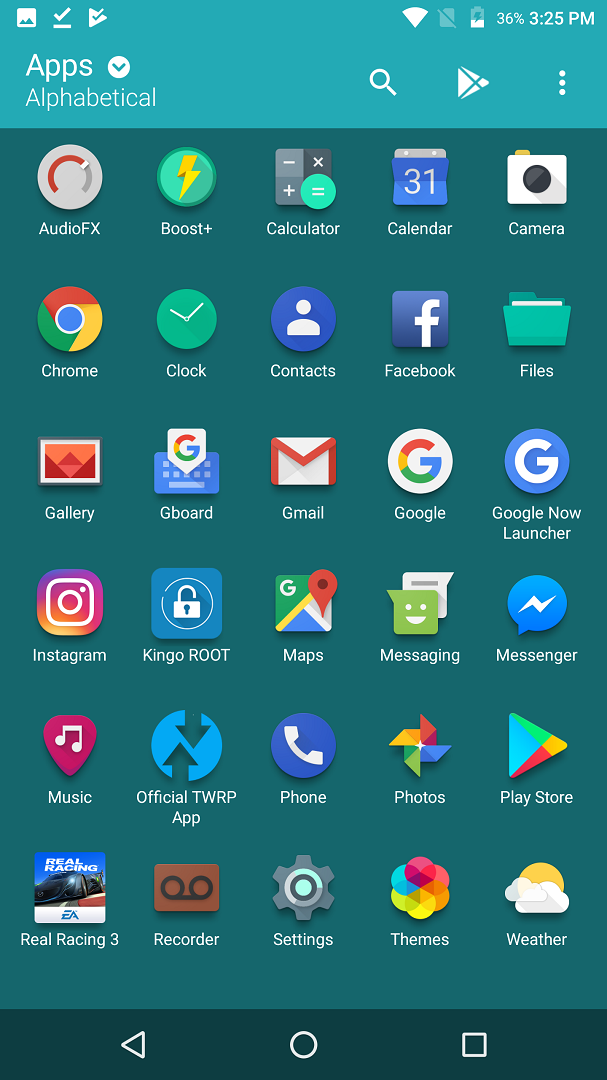Viewport: 607px width, 1080px height.
Task: Open the Files app
Action: pyautogui.click(x=537, y=320)
